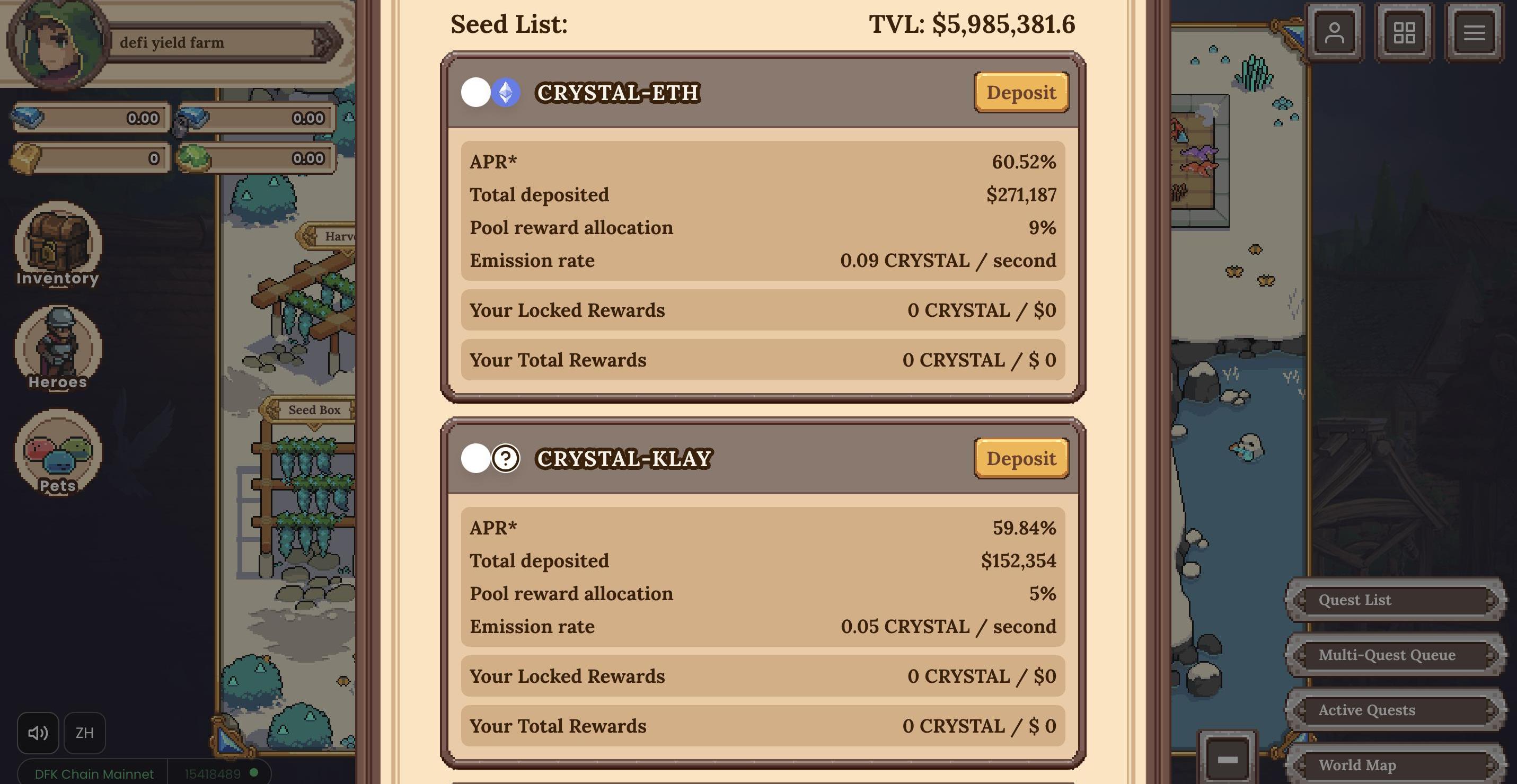Deposit into the CRYSTAL-KLAY pool

click(1020, 459)
